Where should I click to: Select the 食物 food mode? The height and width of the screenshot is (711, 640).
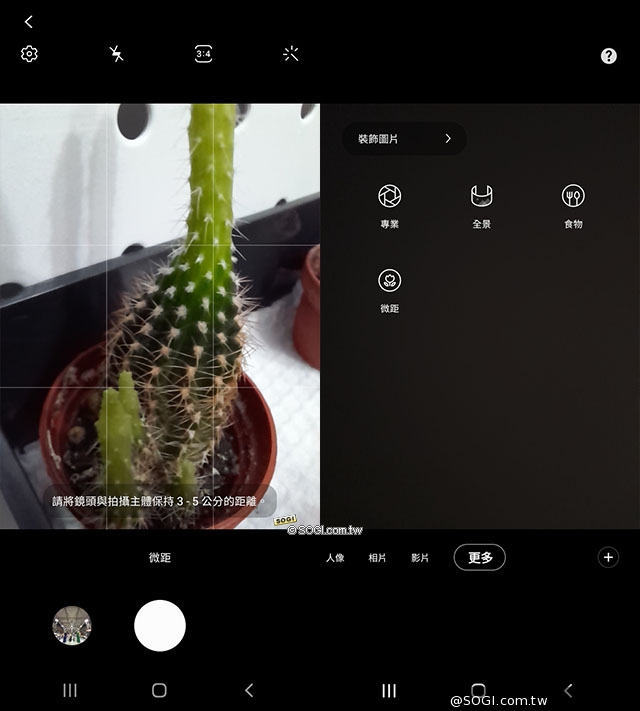[x=573, y=196]
